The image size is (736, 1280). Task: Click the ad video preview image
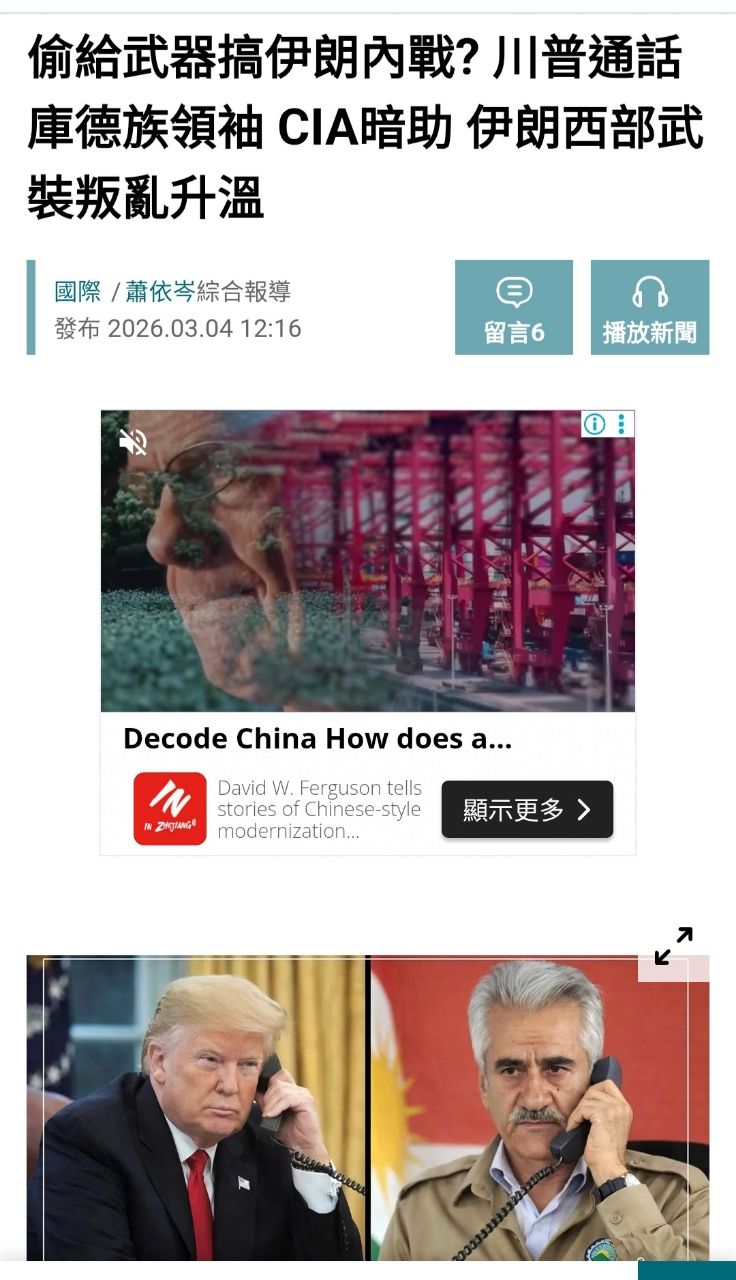point(368,560)
